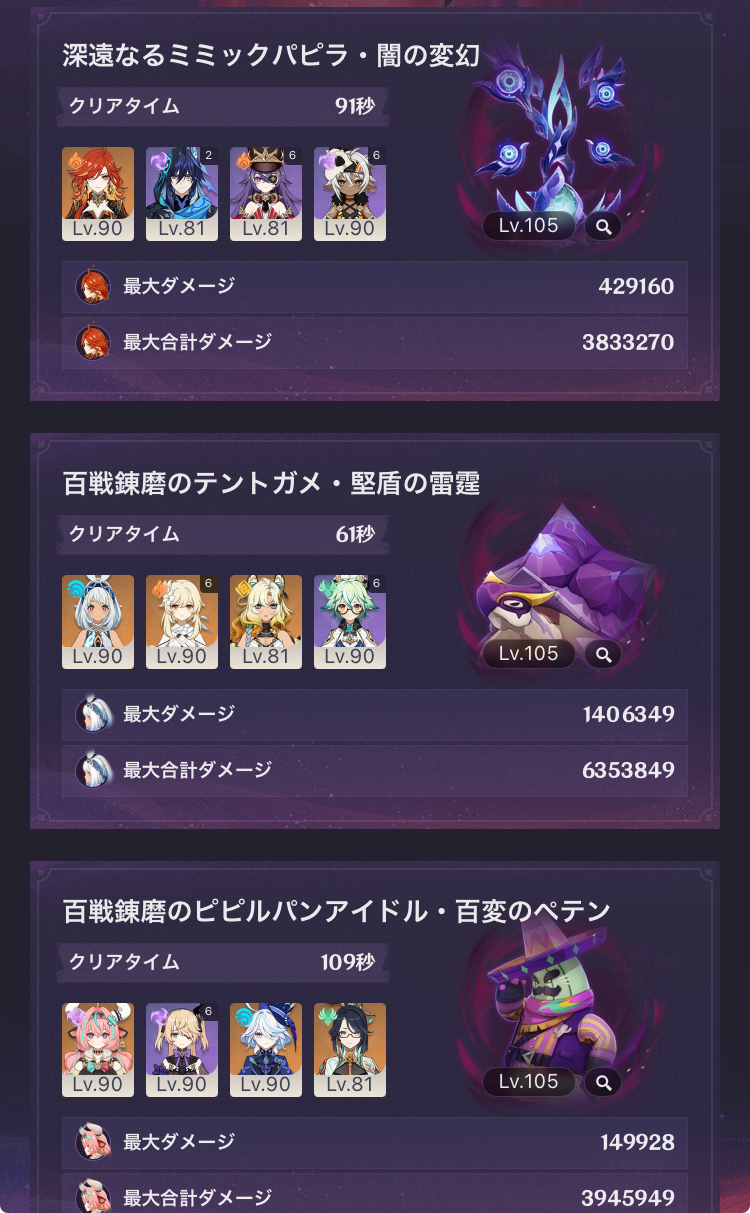Open the magnifier for 深遠なるミミックパピラ enemy details
The image size is (750, 1213).
click(x=603, y=227)
